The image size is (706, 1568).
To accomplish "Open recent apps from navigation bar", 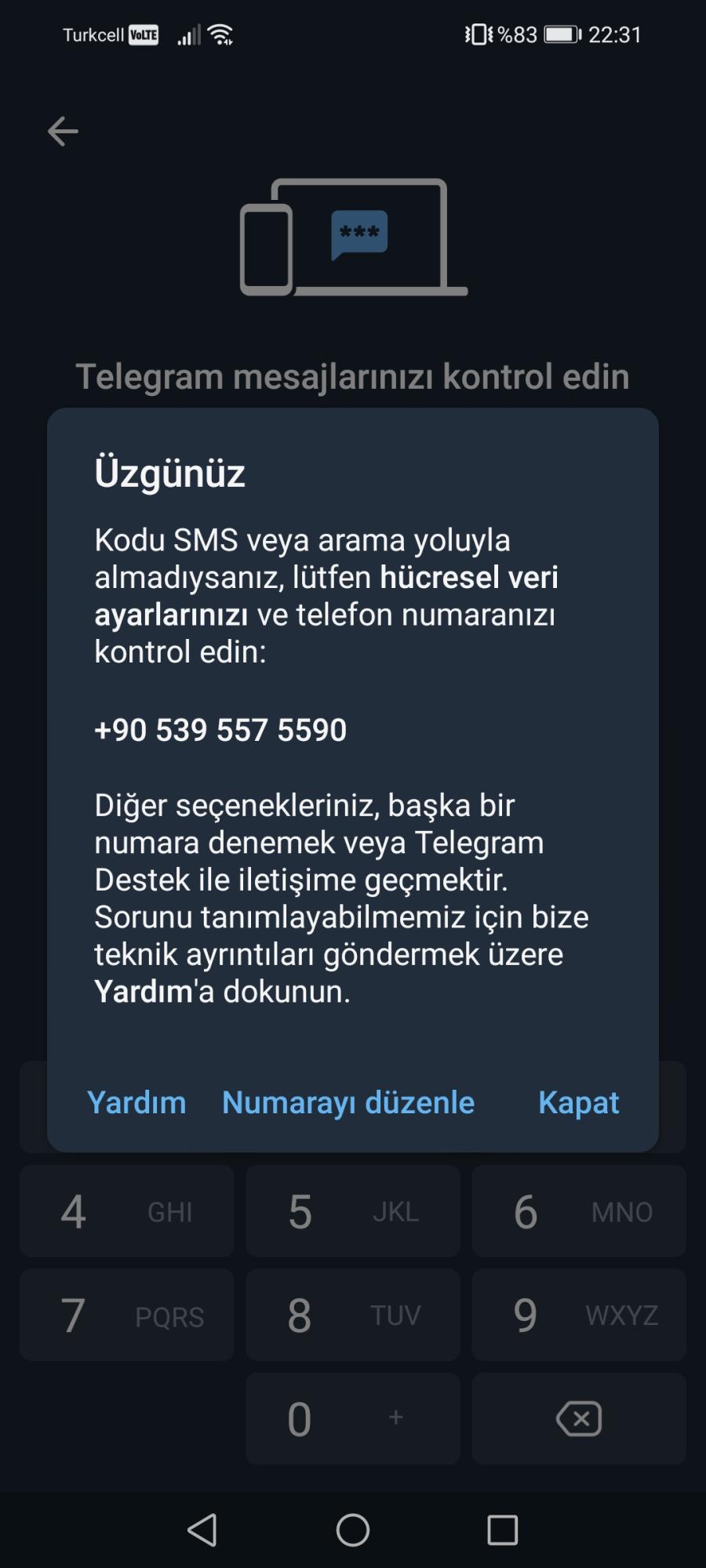I will click(502, 1530).
